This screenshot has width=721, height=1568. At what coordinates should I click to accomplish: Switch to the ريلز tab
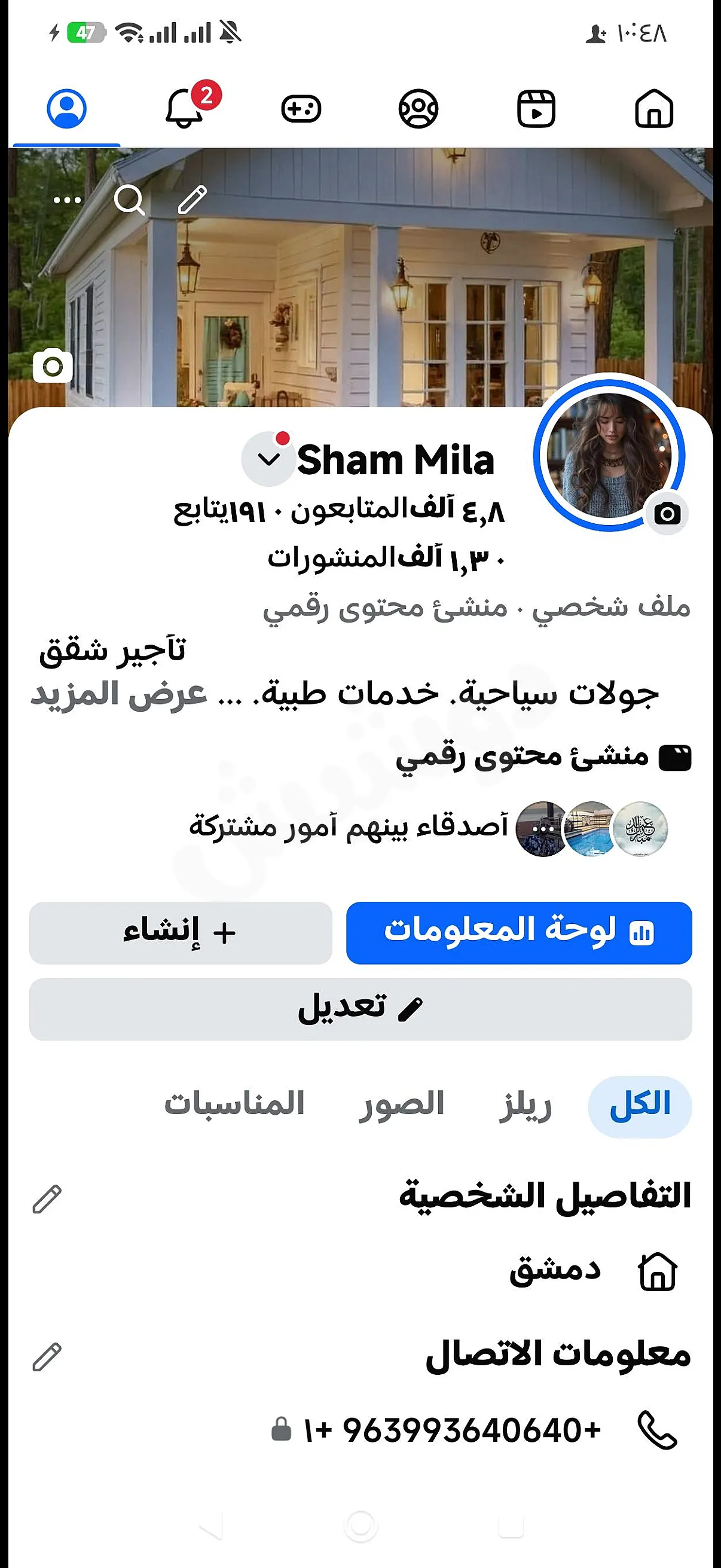(x=525, y=1106)
